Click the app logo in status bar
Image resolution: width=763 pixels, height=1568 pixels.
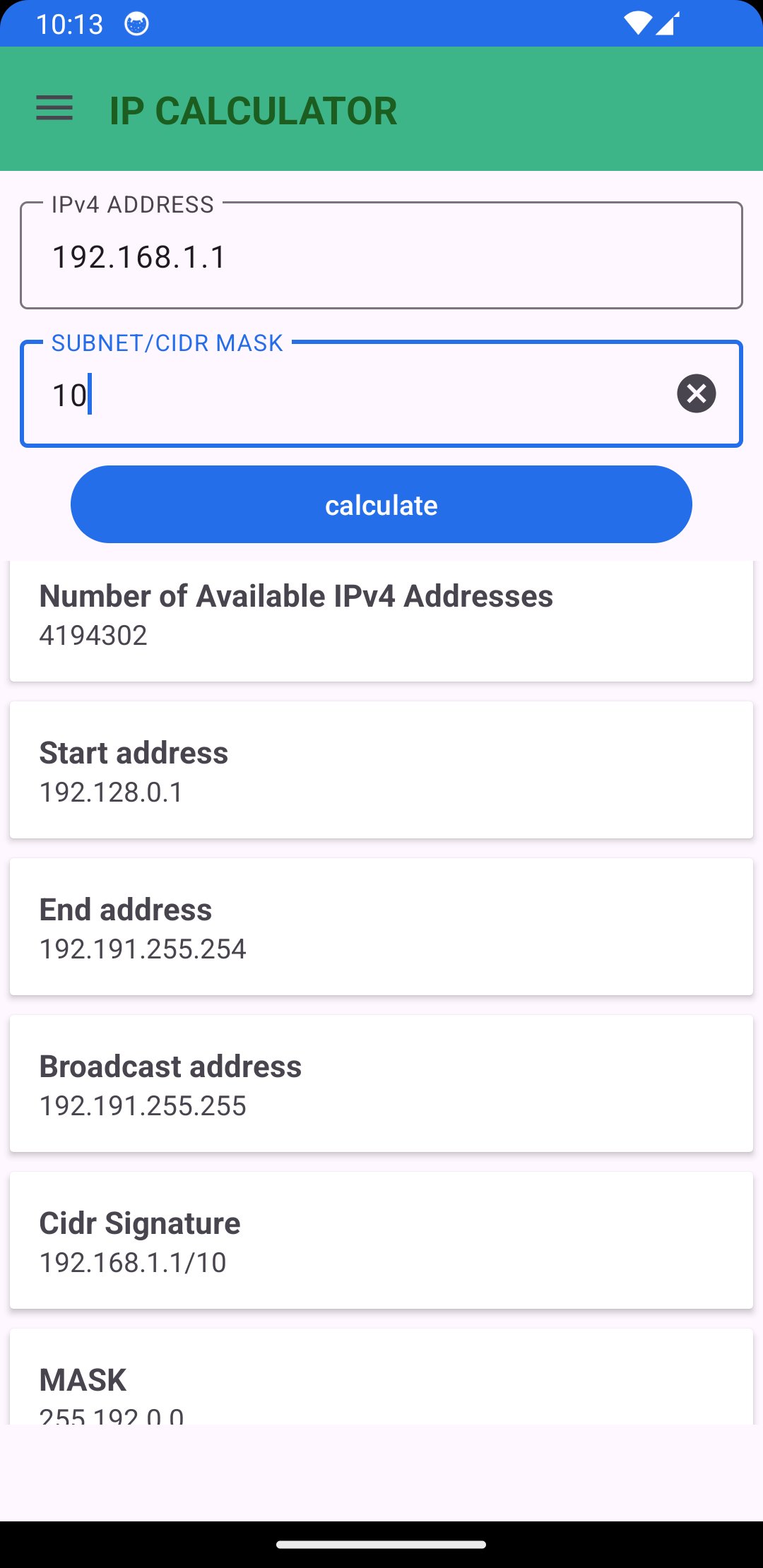click(135, 23)
